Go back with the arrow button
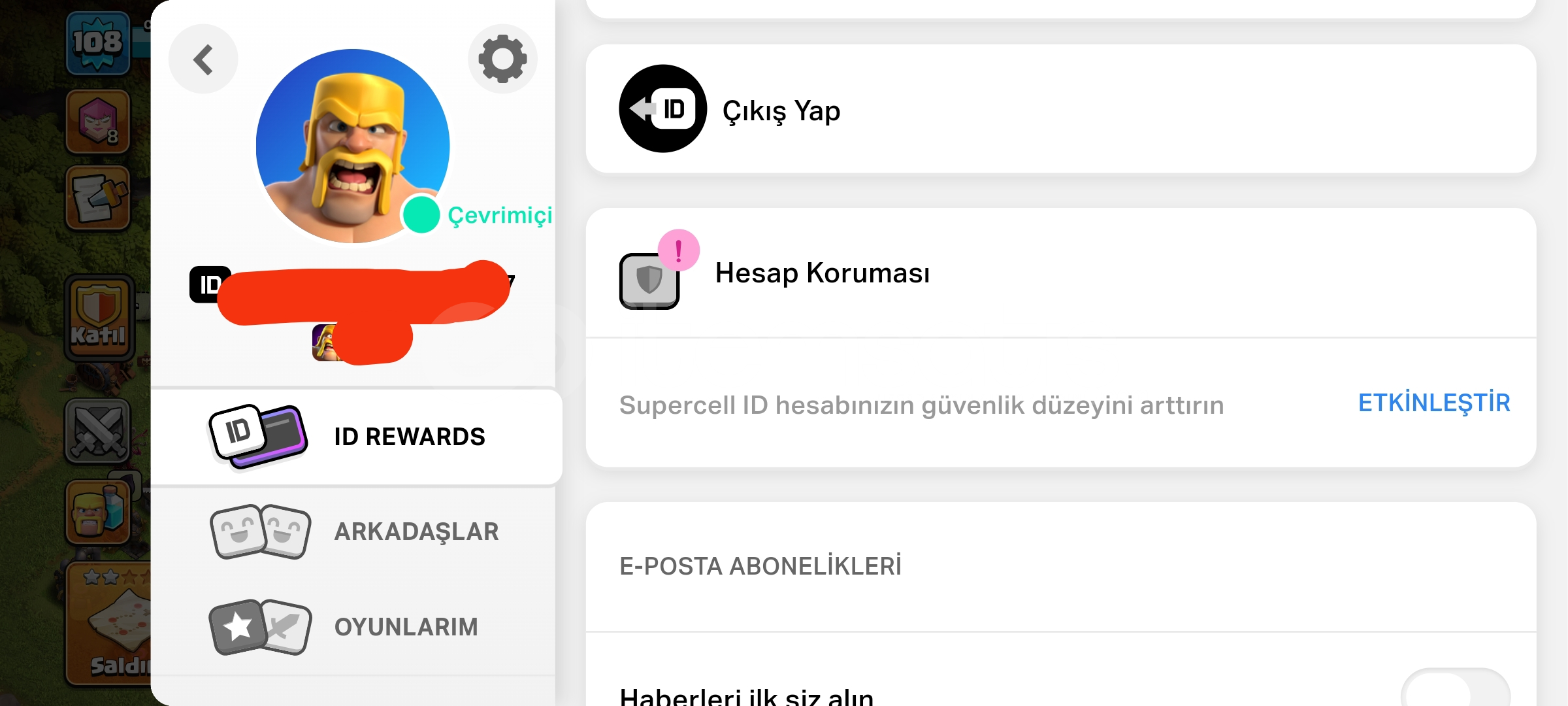This screenshot has height=706, width=1568. point(203,59)
